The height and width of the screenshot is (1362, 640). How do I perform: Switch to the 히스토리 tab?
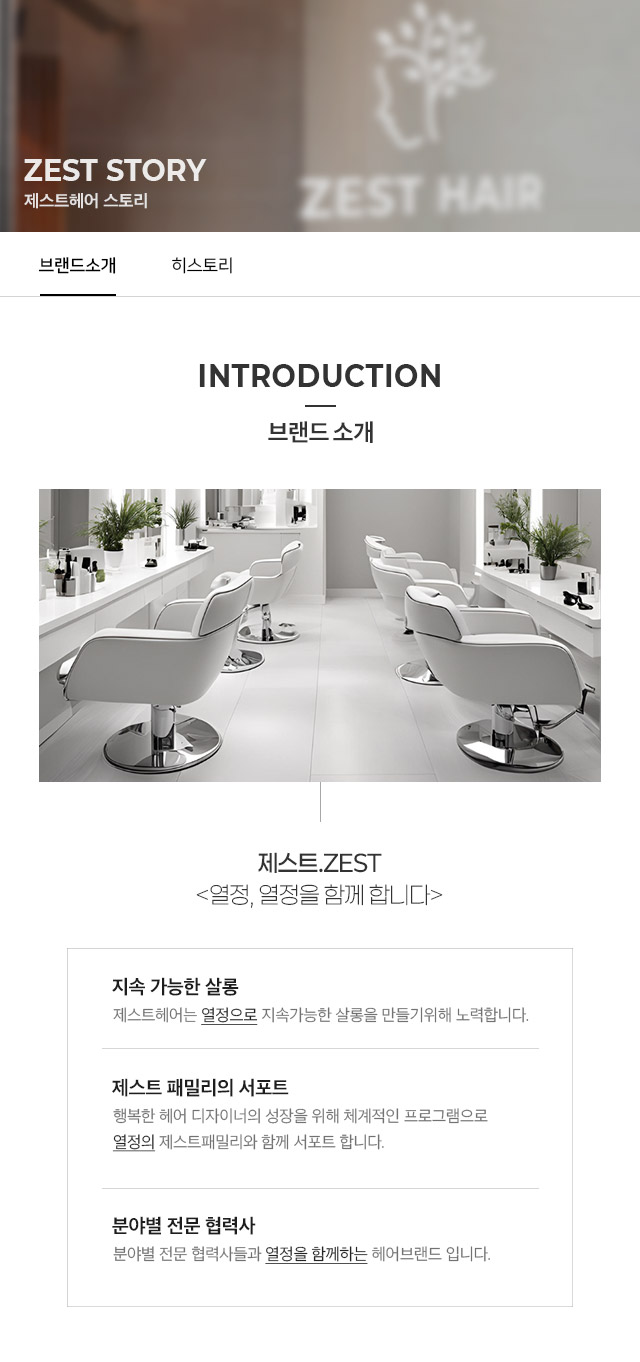click(202, 265)
